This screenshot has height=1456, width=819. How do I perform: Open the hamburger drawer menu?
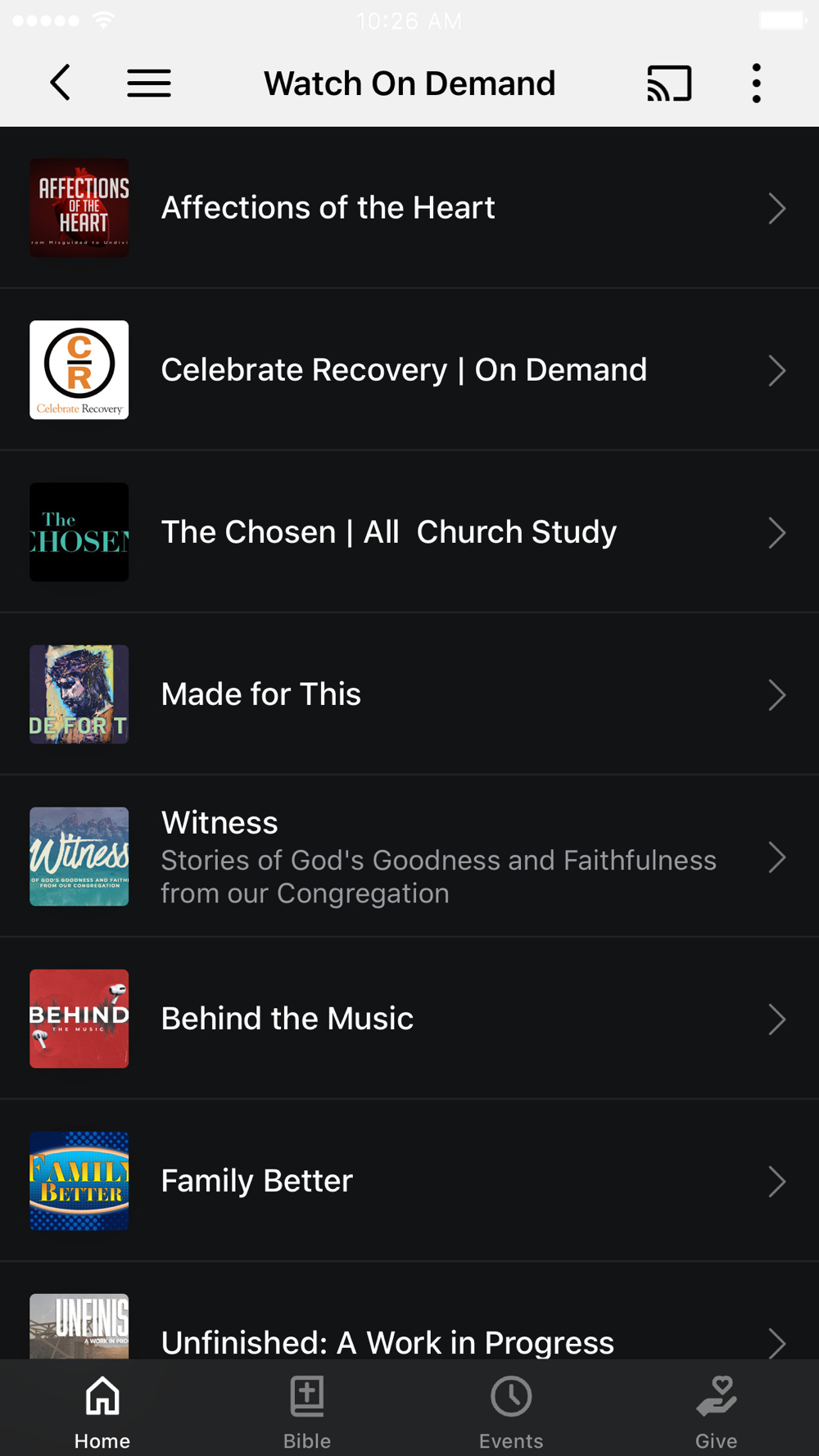[x=149, y=83]
